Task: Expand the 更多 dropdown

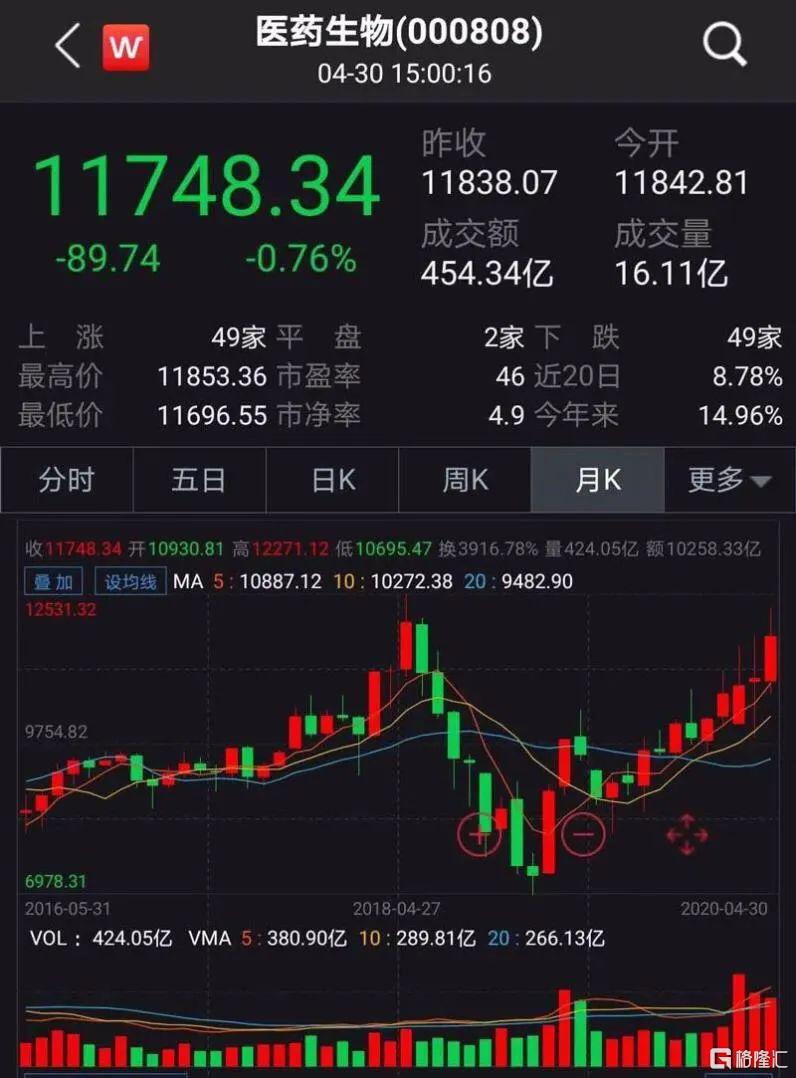Action: click(729, 480)
